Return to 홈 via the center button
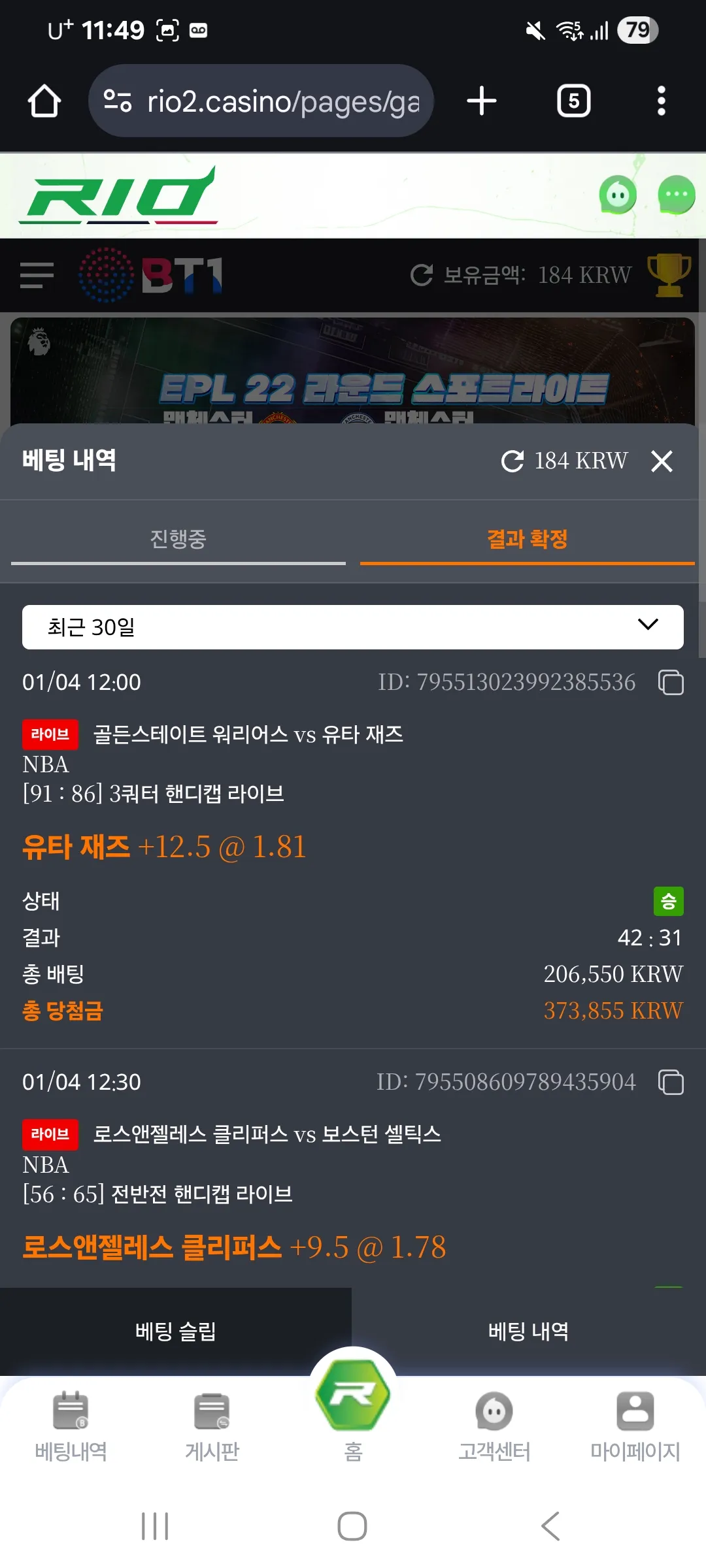706x1568 pixels. [353, 1405]
